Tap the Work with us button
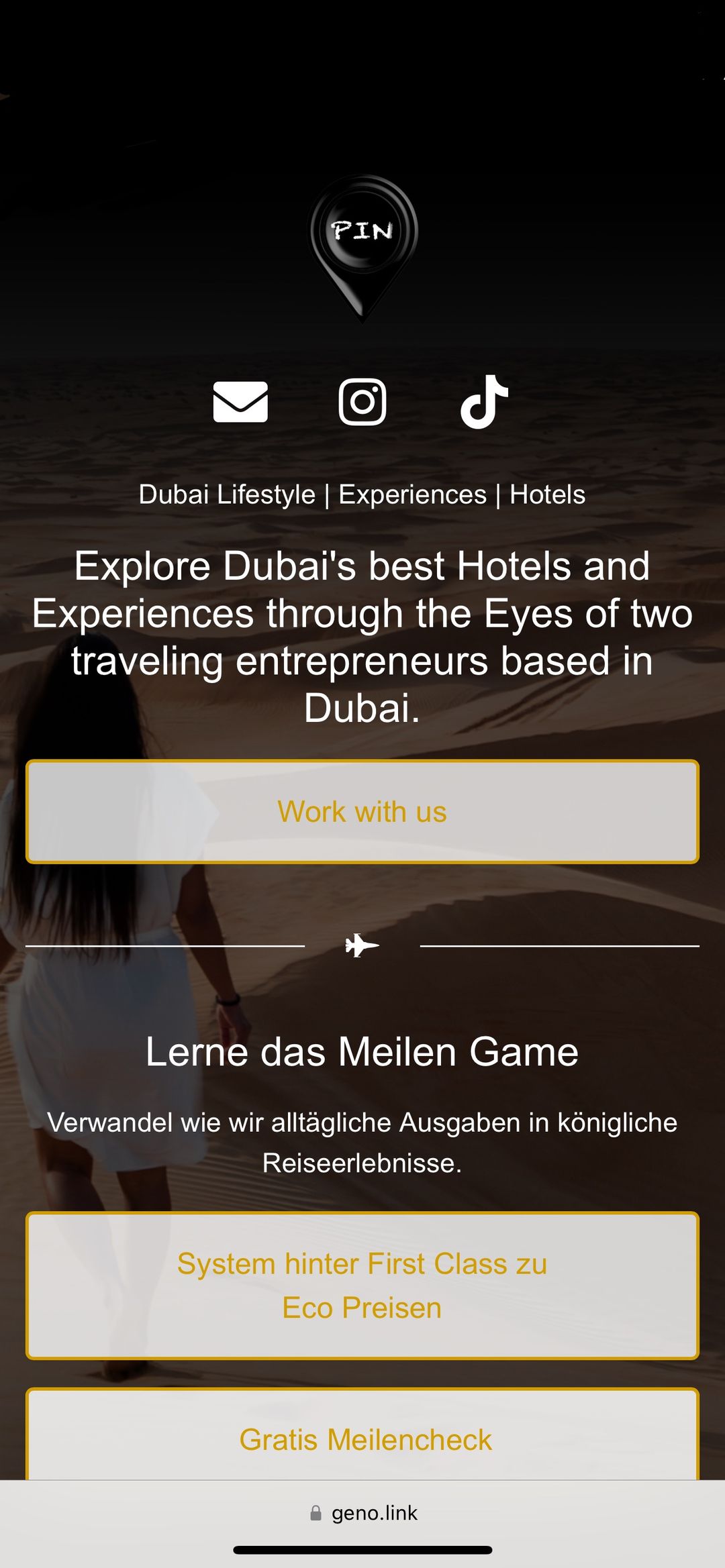This screenshot has width=725, height=1568. pos(362,811)
